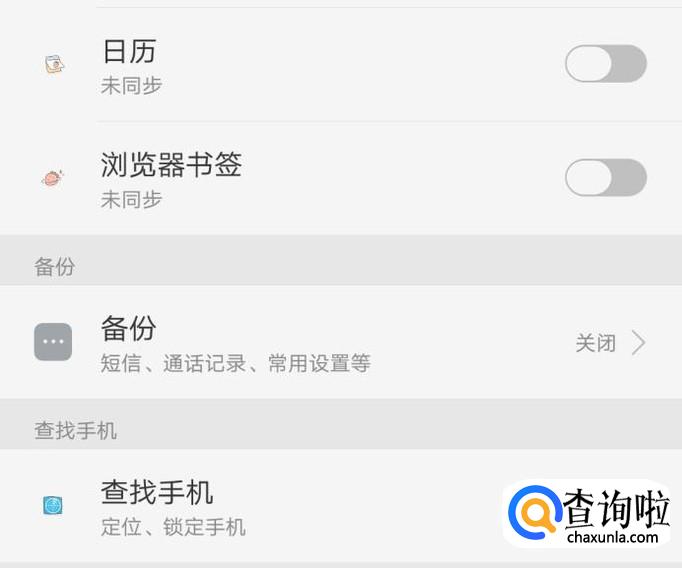This screenshot has width=682, height=568.
Task: Enable the 日历 sync toggle
Action: 606,63
